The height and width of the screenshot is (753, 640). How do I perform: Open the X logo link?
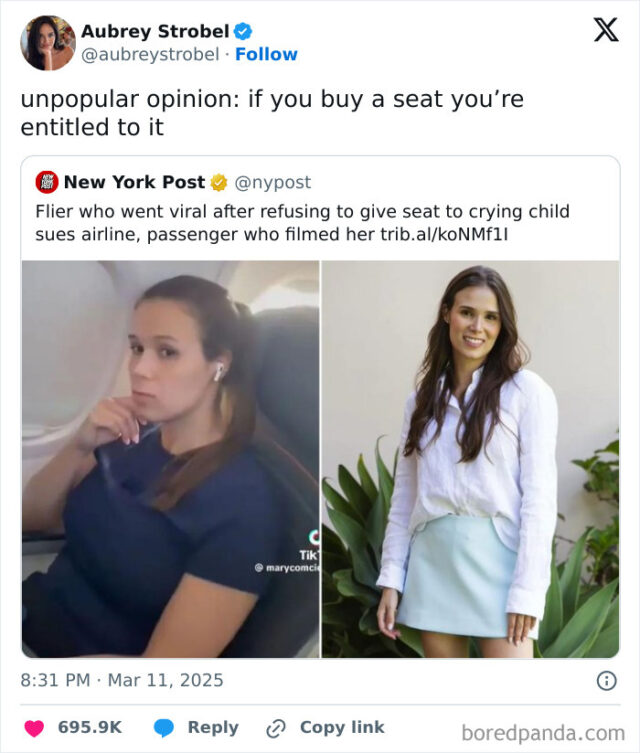(x=606, y=30)
